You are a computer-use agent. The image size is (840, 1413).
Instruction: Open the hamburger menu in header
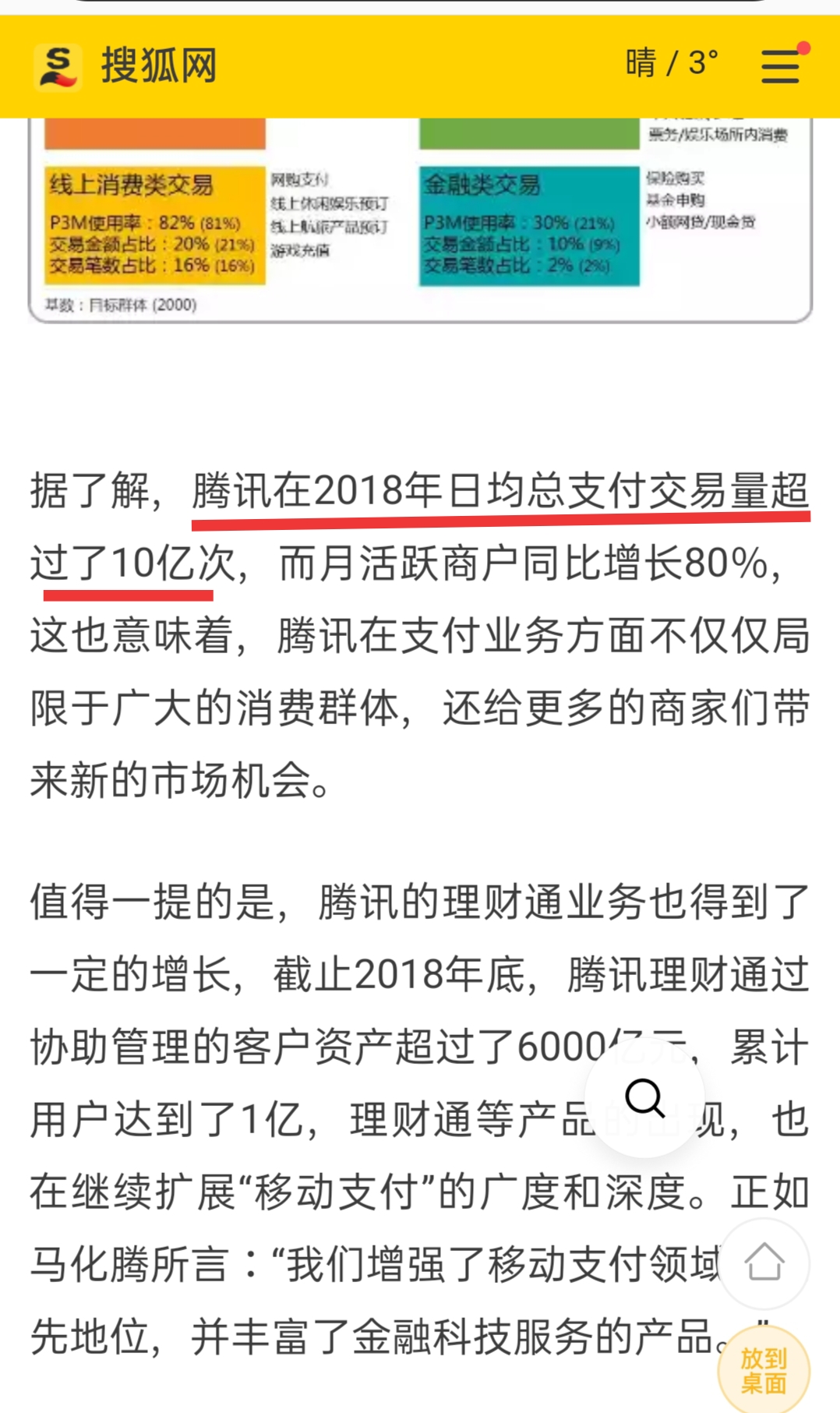pos(781,66)
